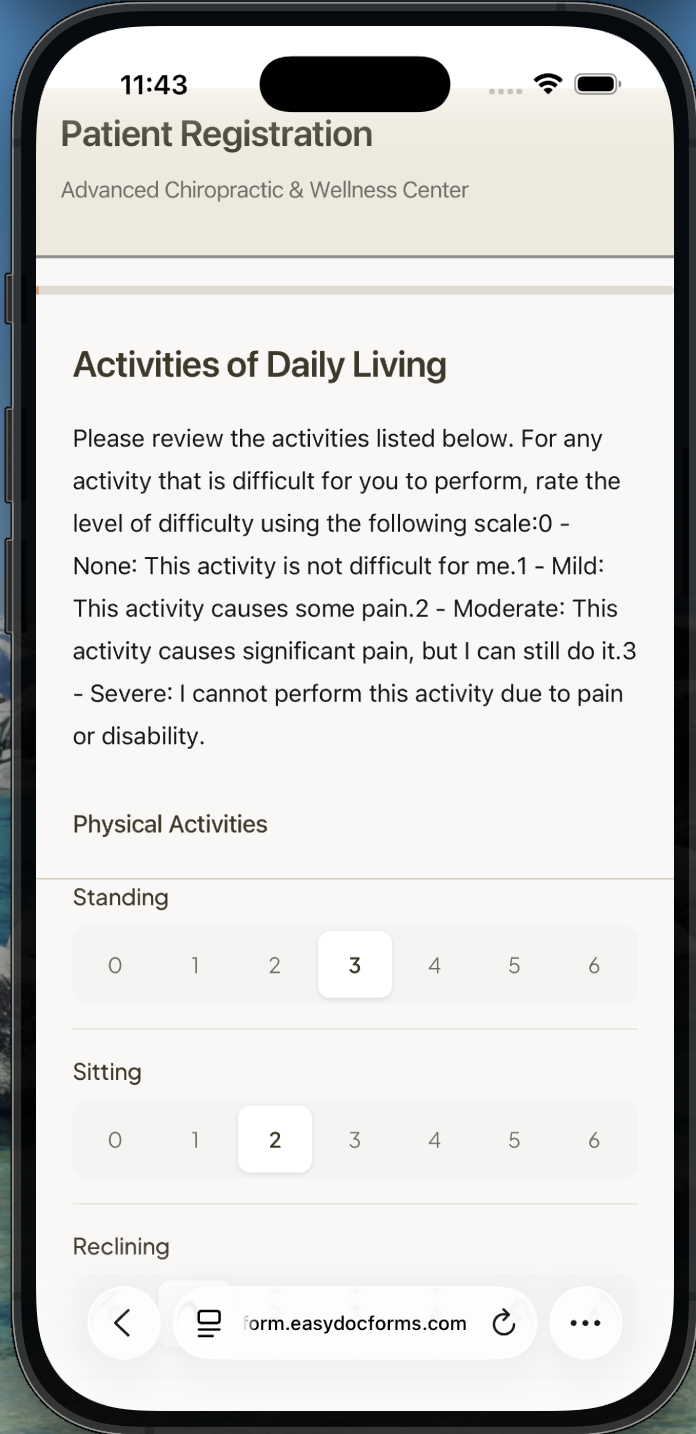Mark Sitting as level 6
The height and width of the screenshot is (1434, 696).
tap(594, 1140)
